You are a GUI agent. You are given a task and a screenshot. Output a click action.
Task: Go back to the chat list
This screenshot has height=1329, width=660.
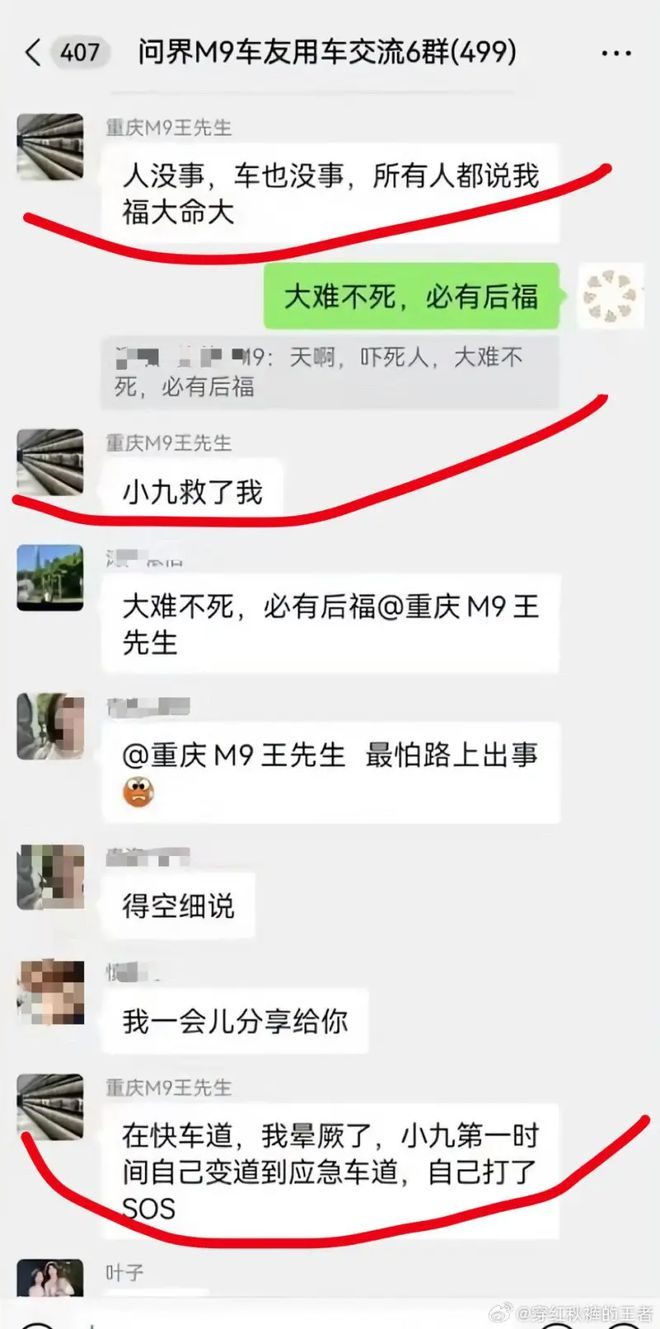pos(32,52)
